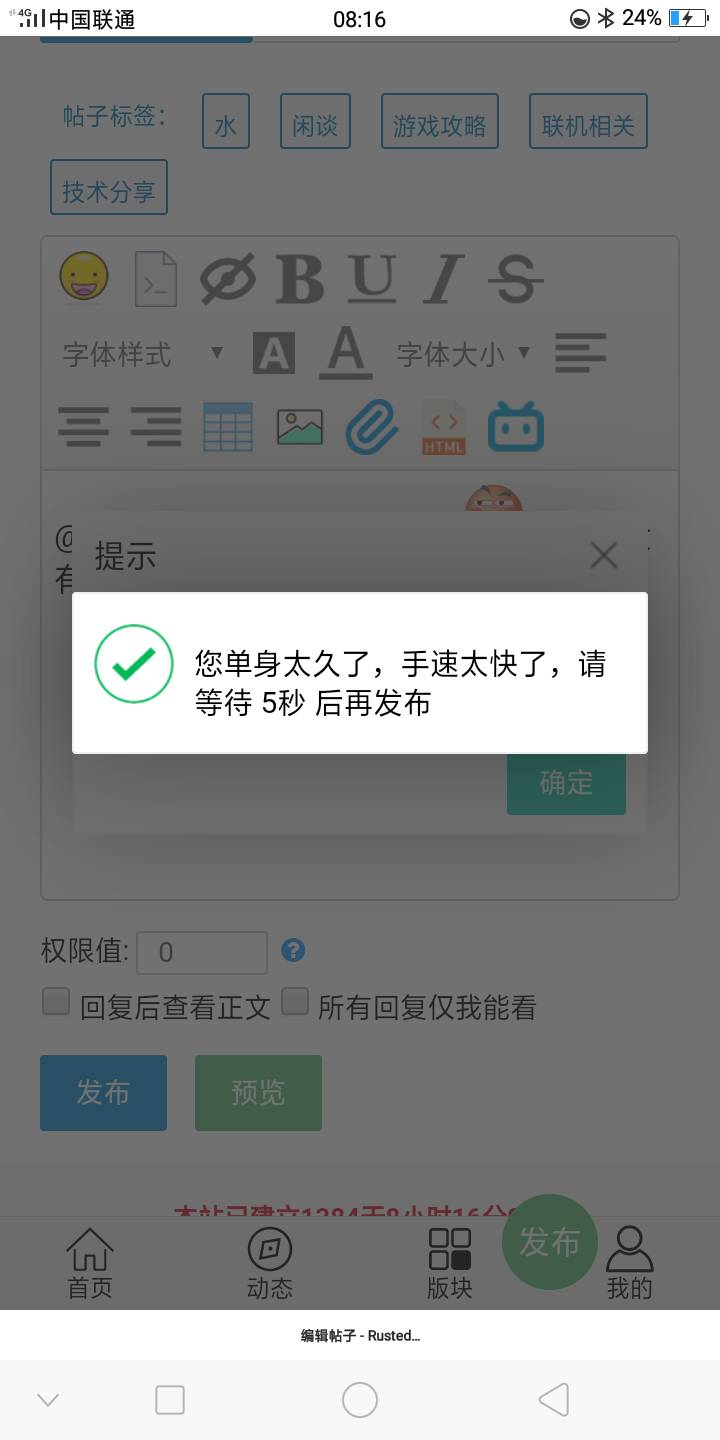Open the emoji picker smiley
Viewport: 720px width, 1440px height.
click(x=84, y=276)
